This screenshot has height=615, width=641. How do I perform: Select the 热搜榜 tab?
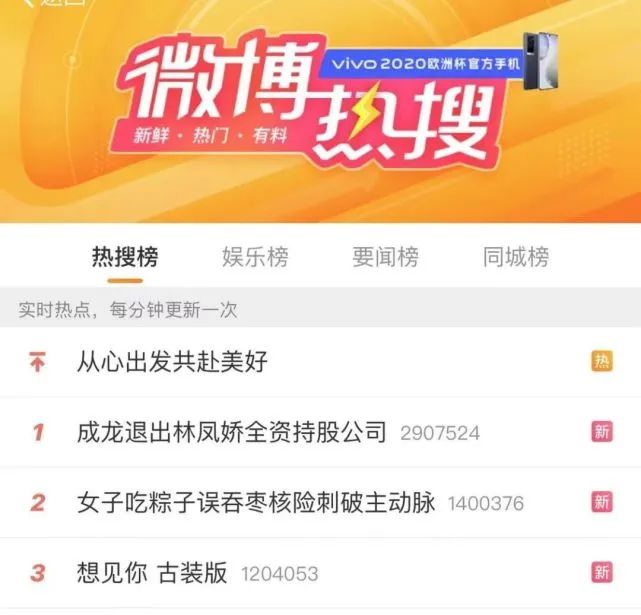(125, 257)
